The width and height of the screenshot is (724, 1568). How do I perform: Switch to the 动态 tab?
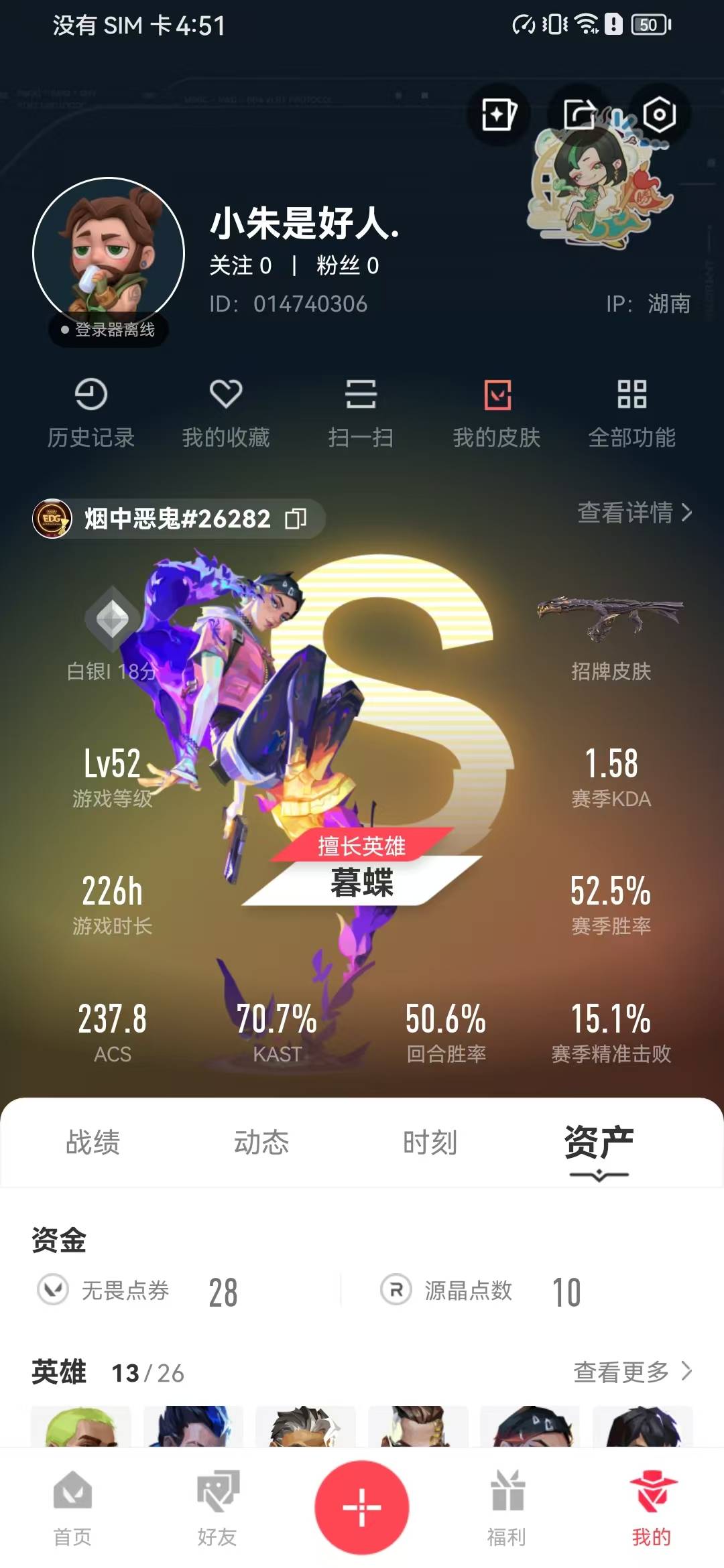click(x=261, y=1142)
